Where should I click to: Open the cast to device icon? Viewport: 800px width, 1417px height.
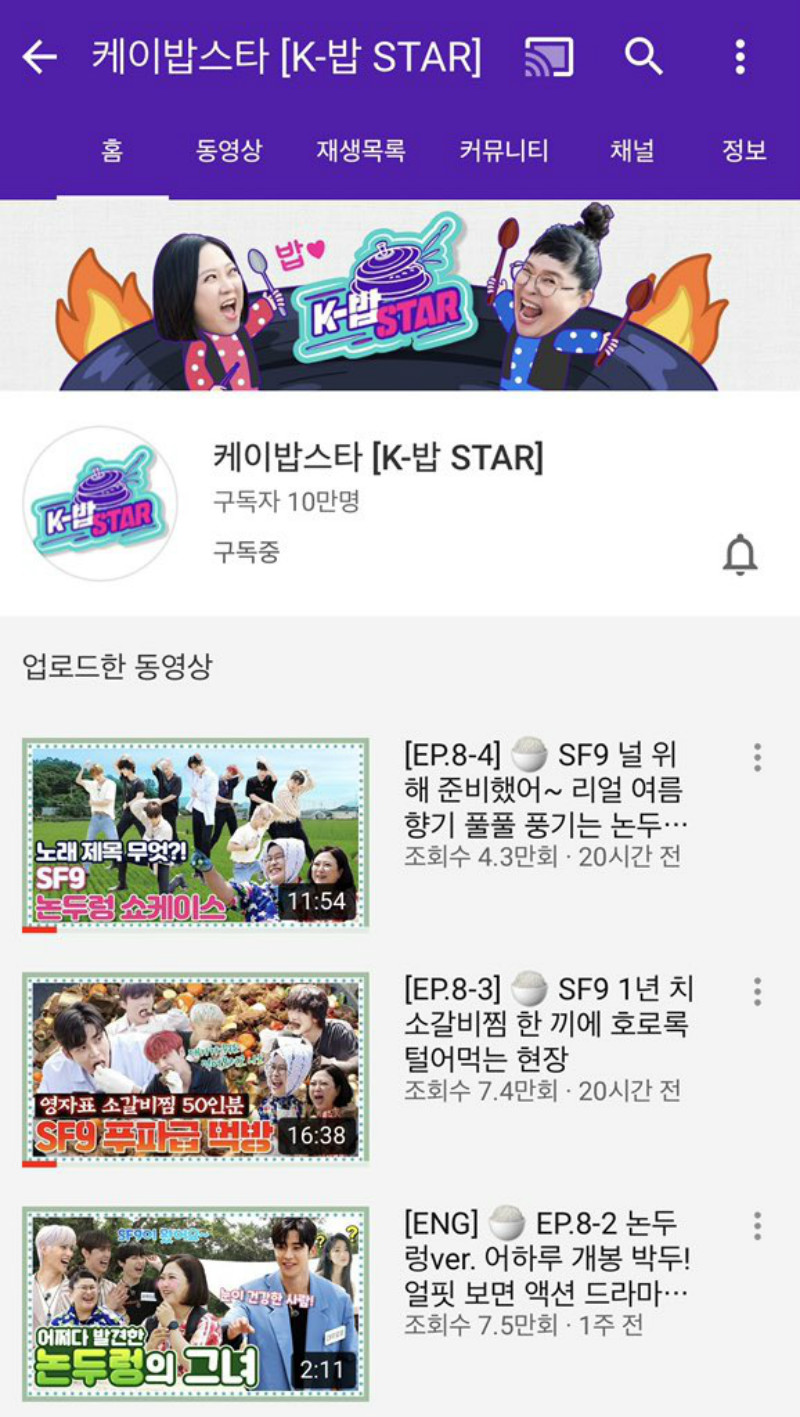click(549, 57)
